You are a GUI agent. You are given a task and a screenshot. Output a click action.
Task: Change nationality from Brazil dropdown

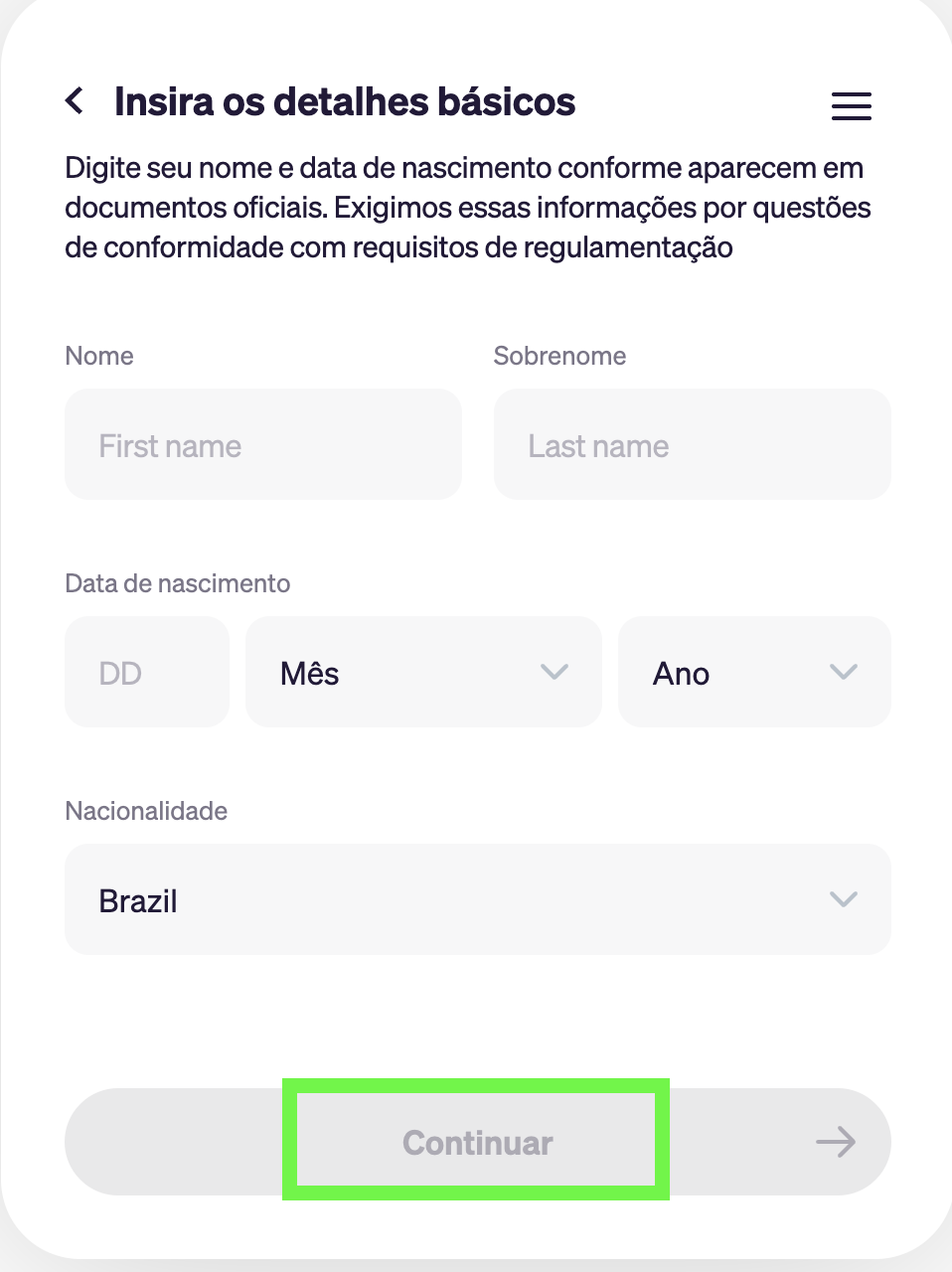[x=478, y=899]
